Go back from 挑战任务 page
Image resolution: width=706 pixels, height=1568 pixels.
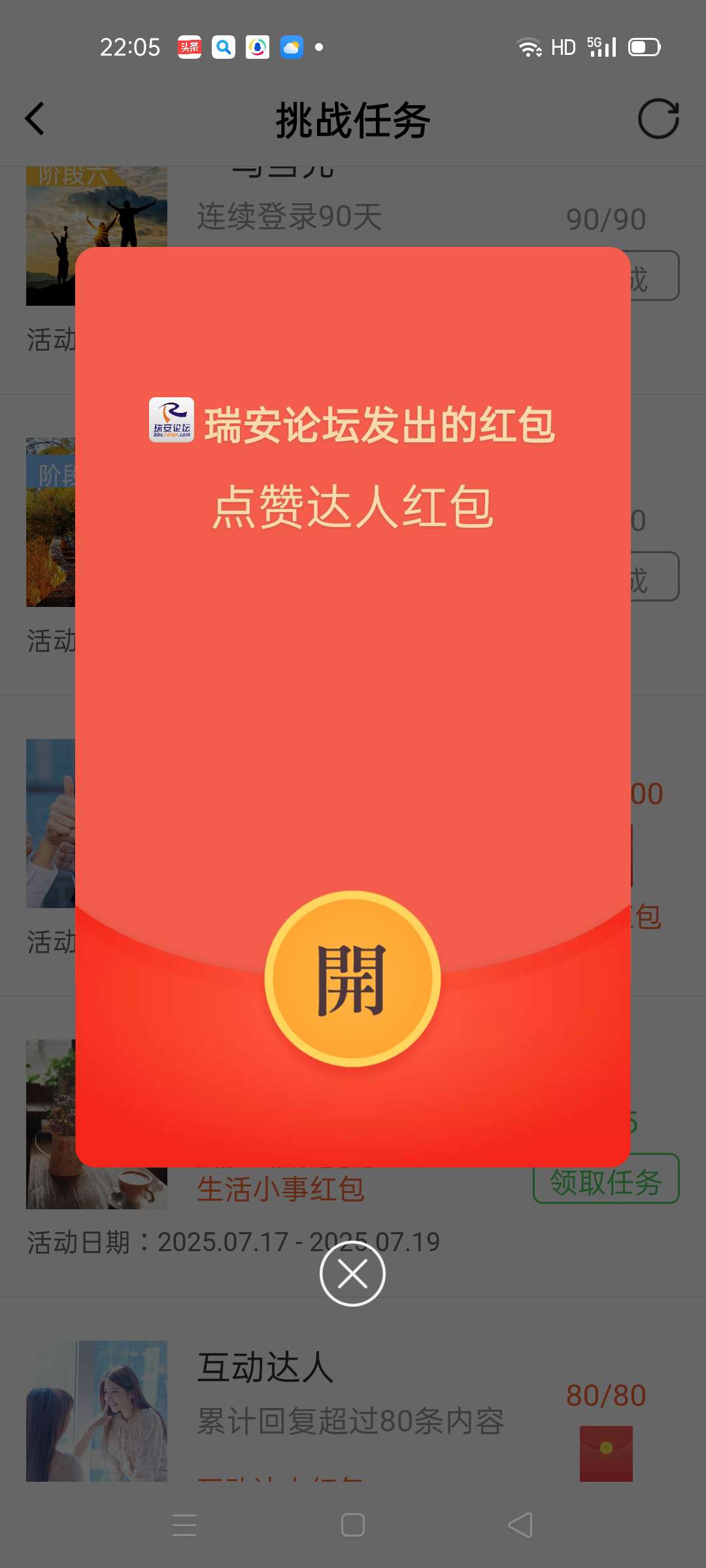click(x=35, y=119)
